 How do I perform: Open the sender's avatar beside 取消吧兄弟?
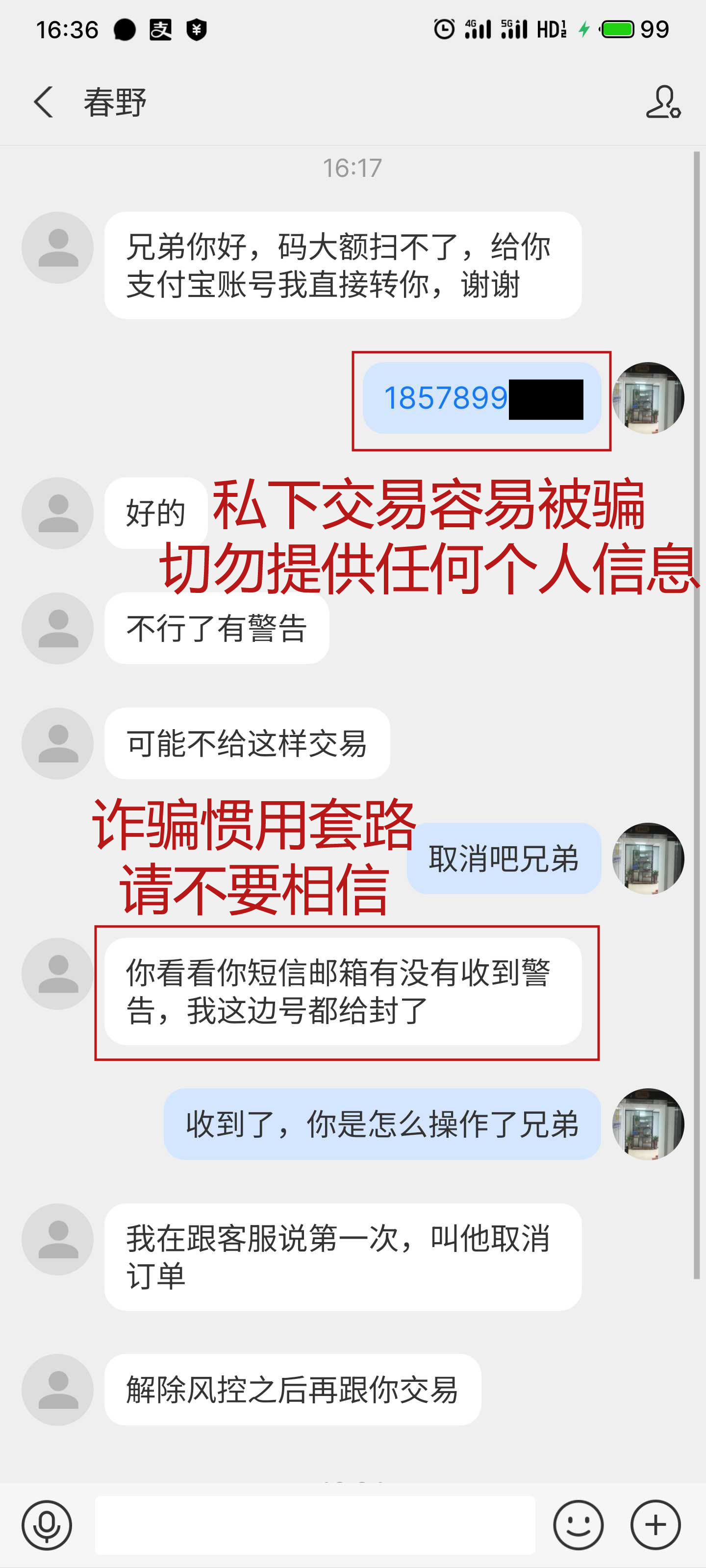[648, 858]
